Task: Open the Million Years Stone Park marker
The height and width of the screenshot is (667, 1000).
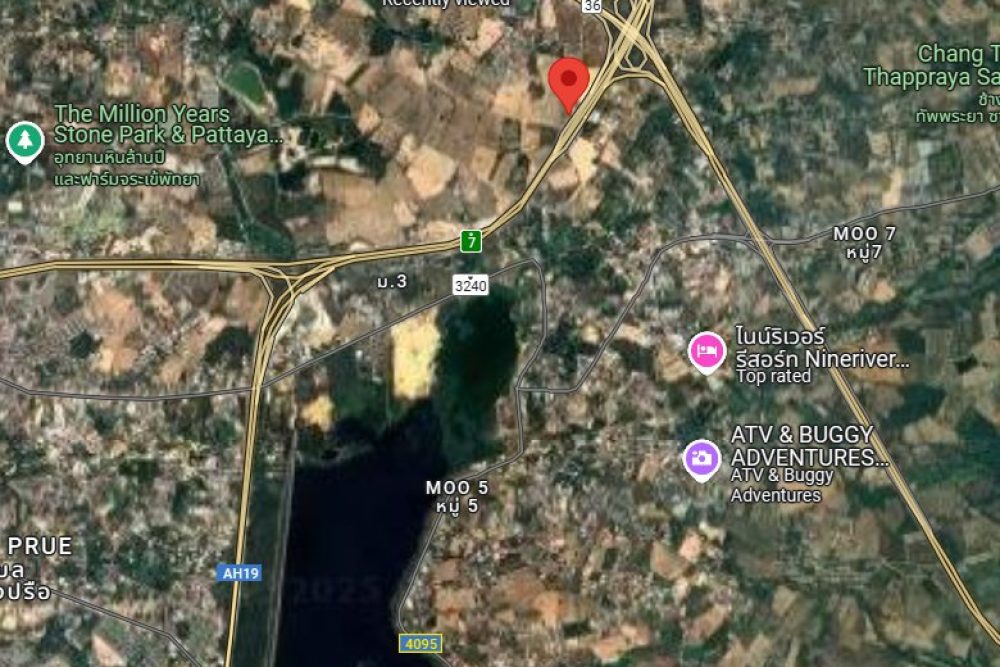Action: tap(22, 141)
